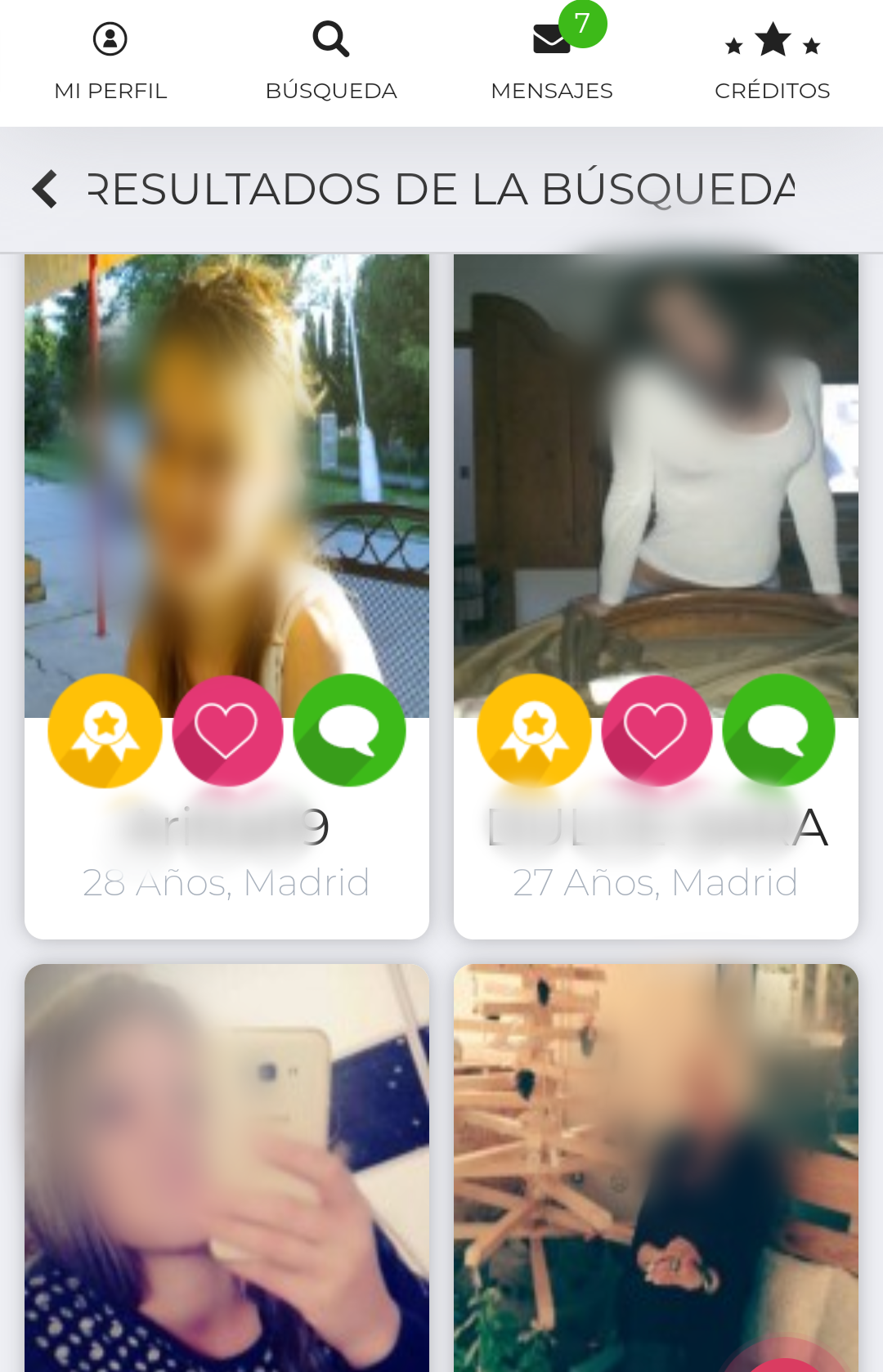883x1372 pixels.
Task: Go back from Resultados de la búsqueda
Action: (x=46, y=189)
